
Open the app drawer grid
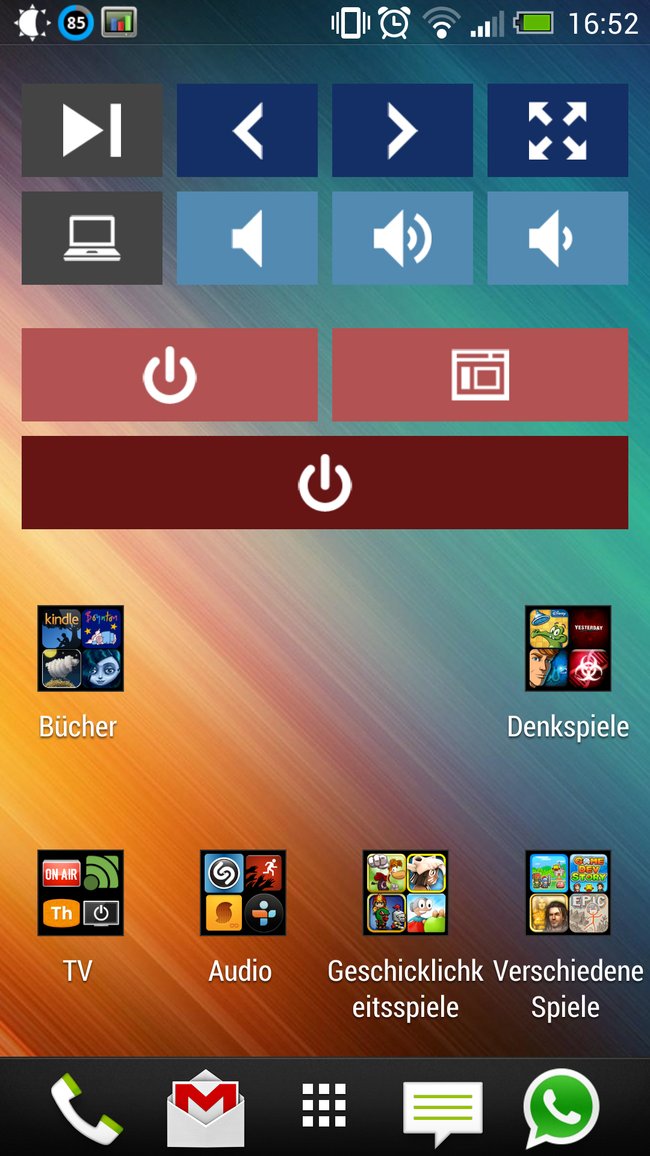tap(324, 1105)
